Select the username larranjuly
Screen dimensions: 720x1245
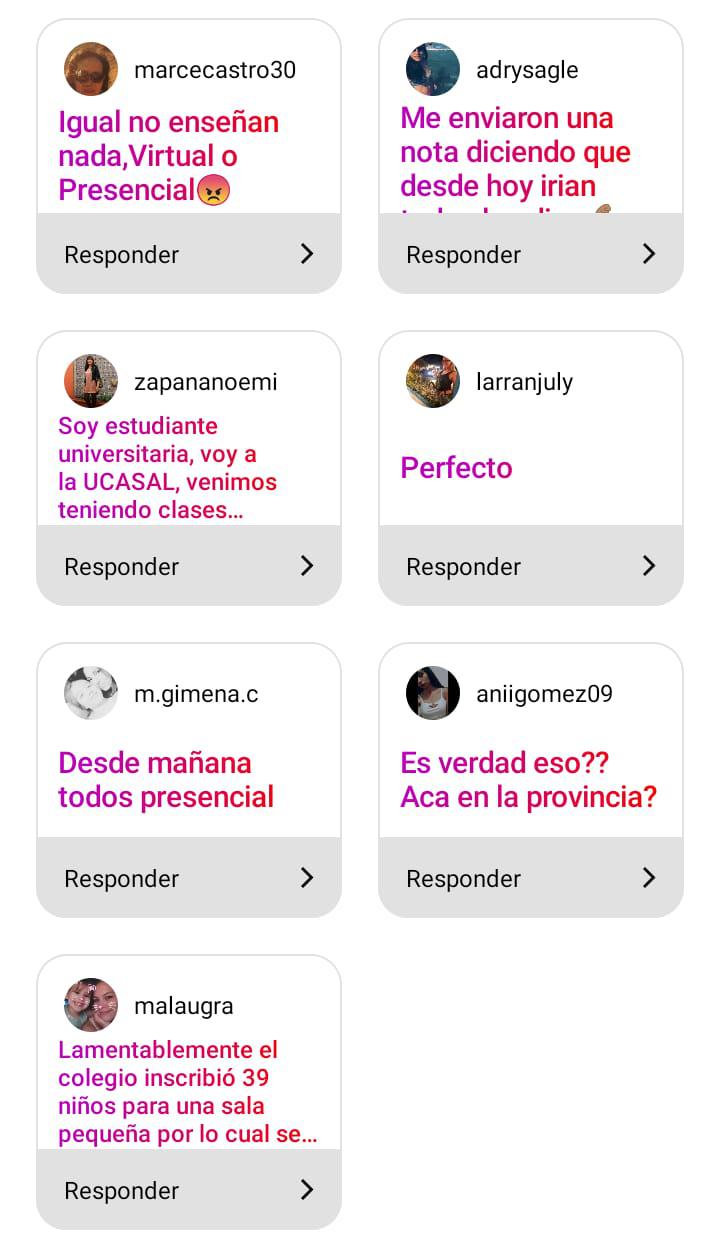[x=524, y=381]
